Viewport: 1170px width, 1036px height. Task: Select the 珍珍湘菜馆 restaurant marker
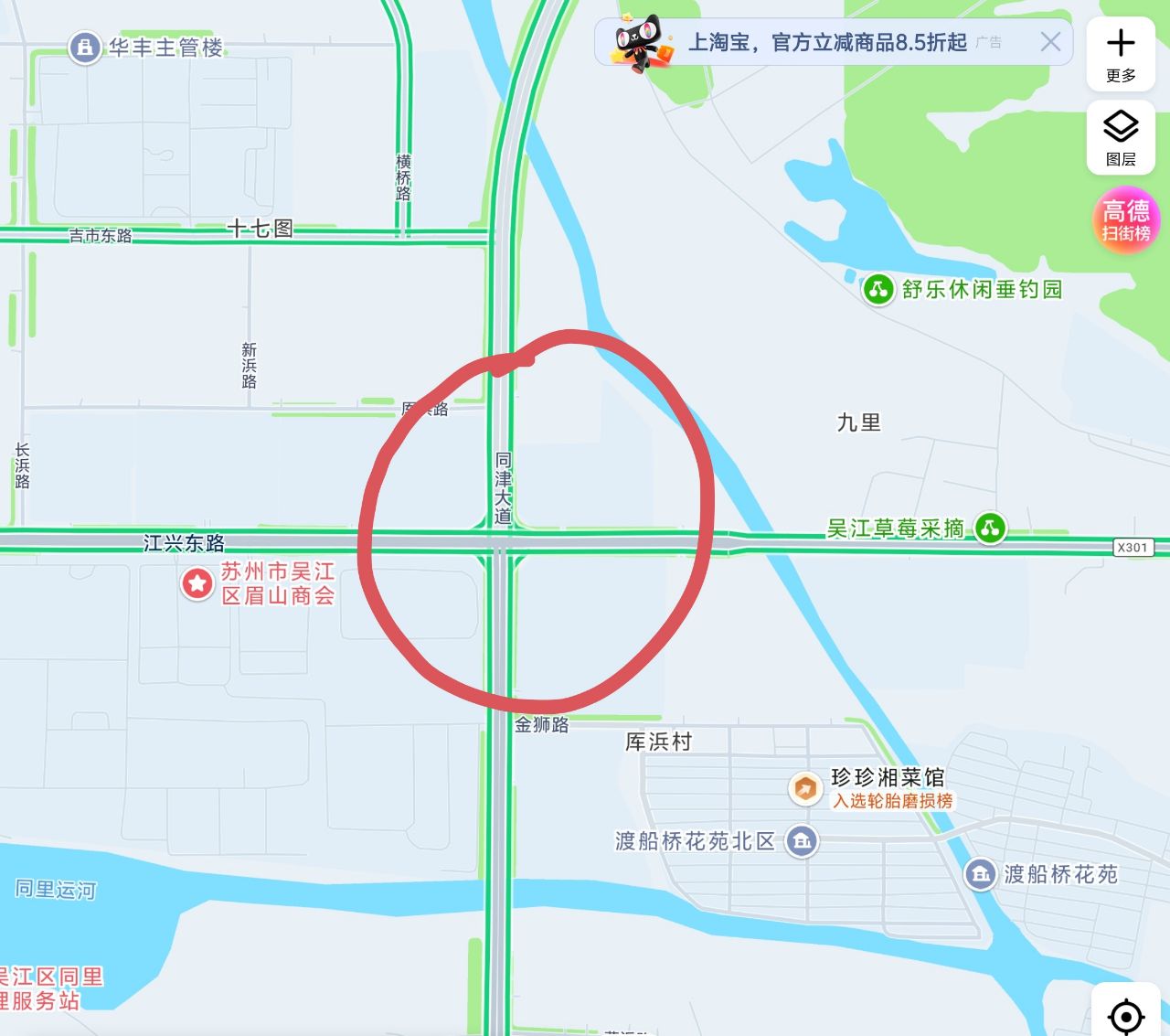805,787
